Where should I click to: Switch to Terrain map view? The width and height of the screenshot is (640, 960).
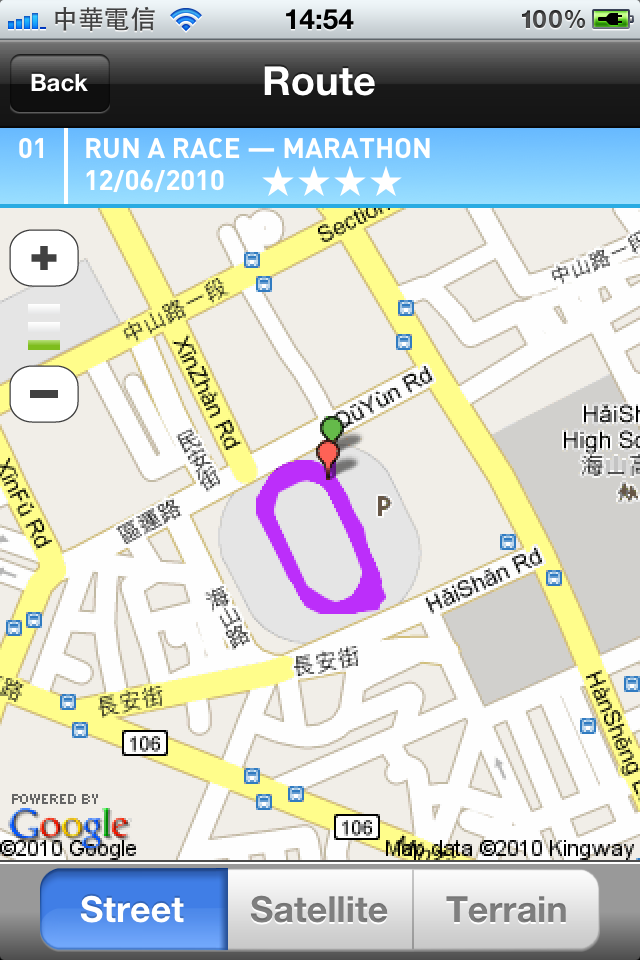click(506, 909)
